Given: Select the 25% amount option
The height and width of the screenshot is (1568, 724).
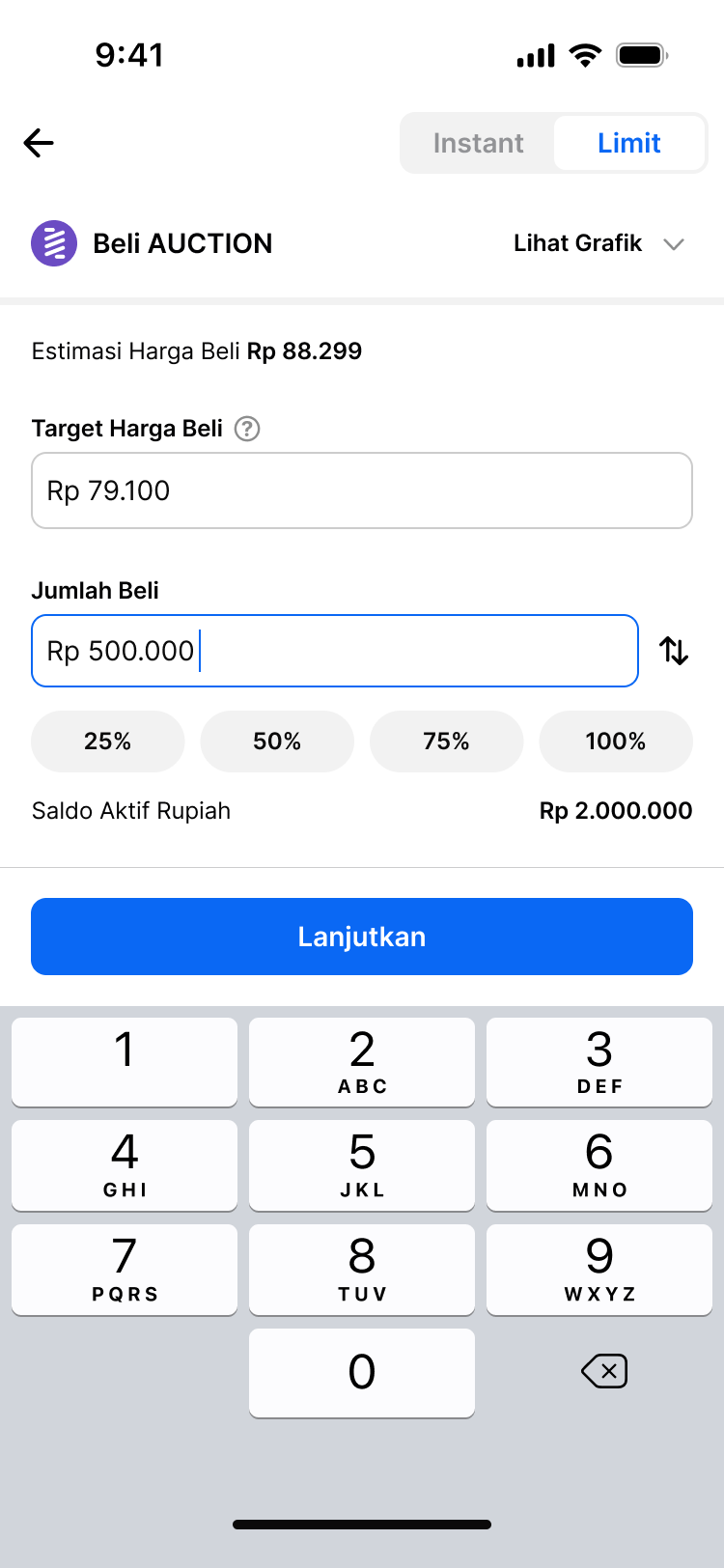Looking at the screenshot, I should (107, 742).
